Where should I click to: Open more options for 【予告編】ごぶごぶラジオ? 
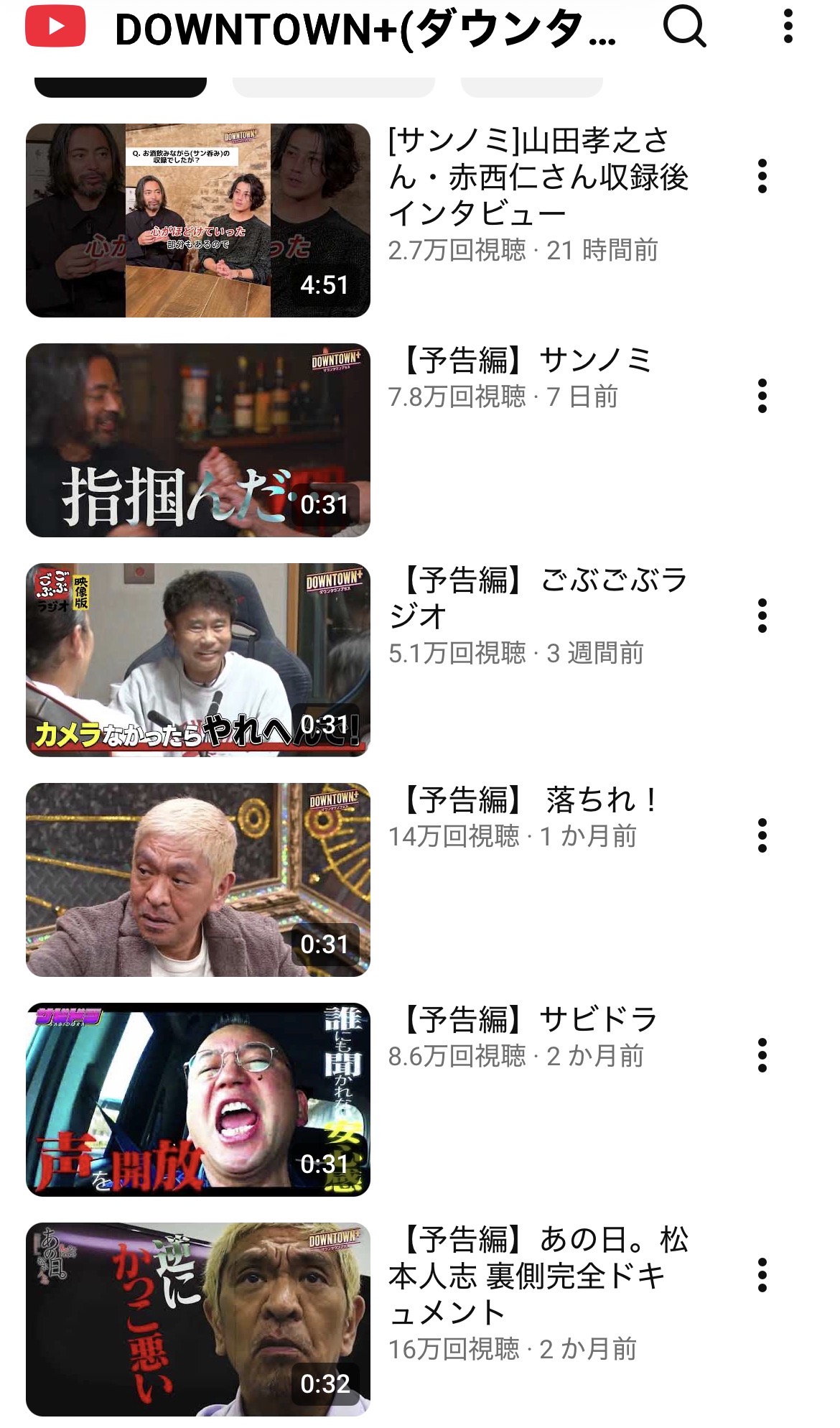762,616
